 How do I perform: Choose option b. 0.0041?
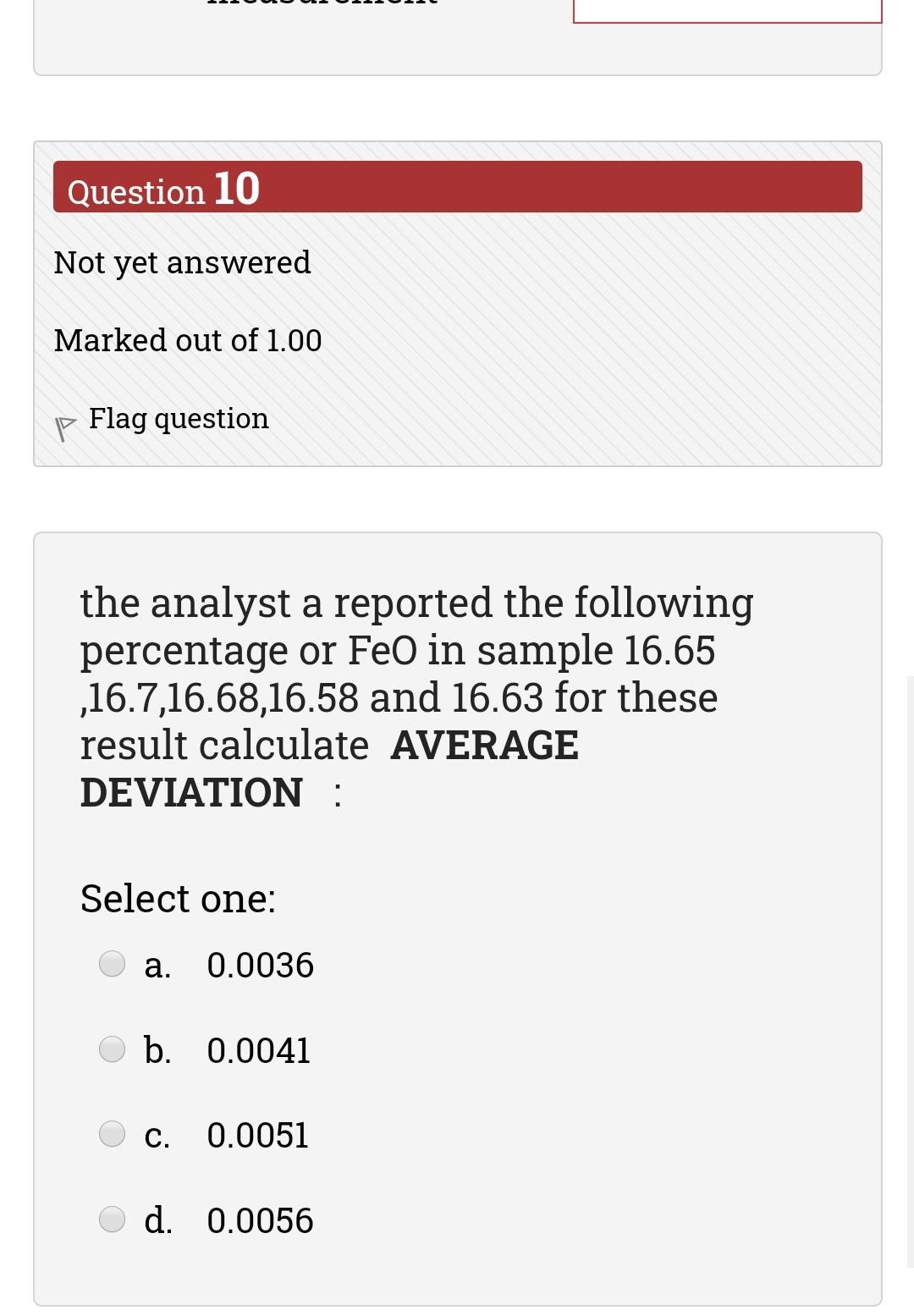[113, 1049]
